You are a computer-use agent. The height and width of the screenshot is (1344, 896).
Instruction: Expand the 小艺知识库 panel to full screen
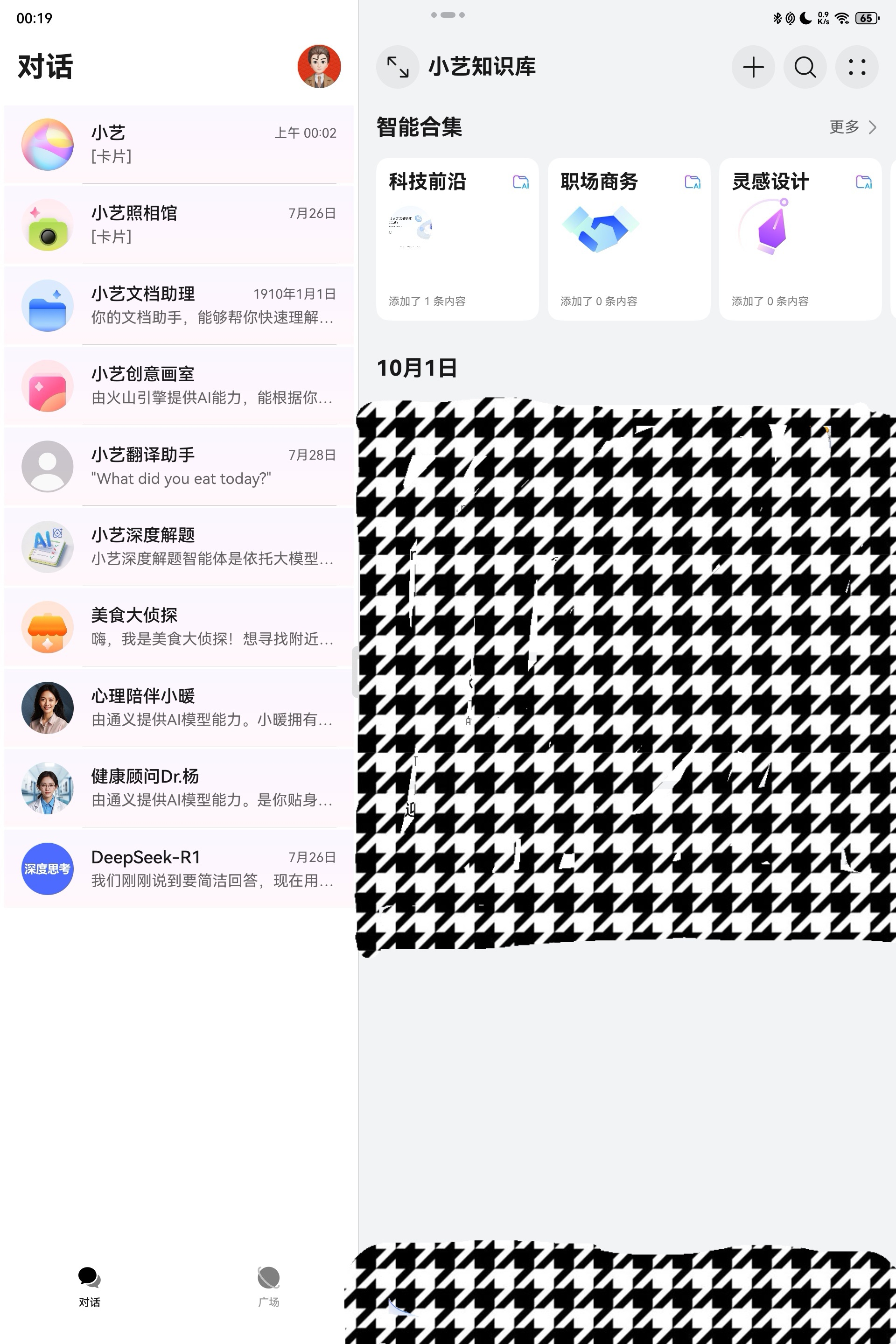pyautogui.click(x=398, y=67)
